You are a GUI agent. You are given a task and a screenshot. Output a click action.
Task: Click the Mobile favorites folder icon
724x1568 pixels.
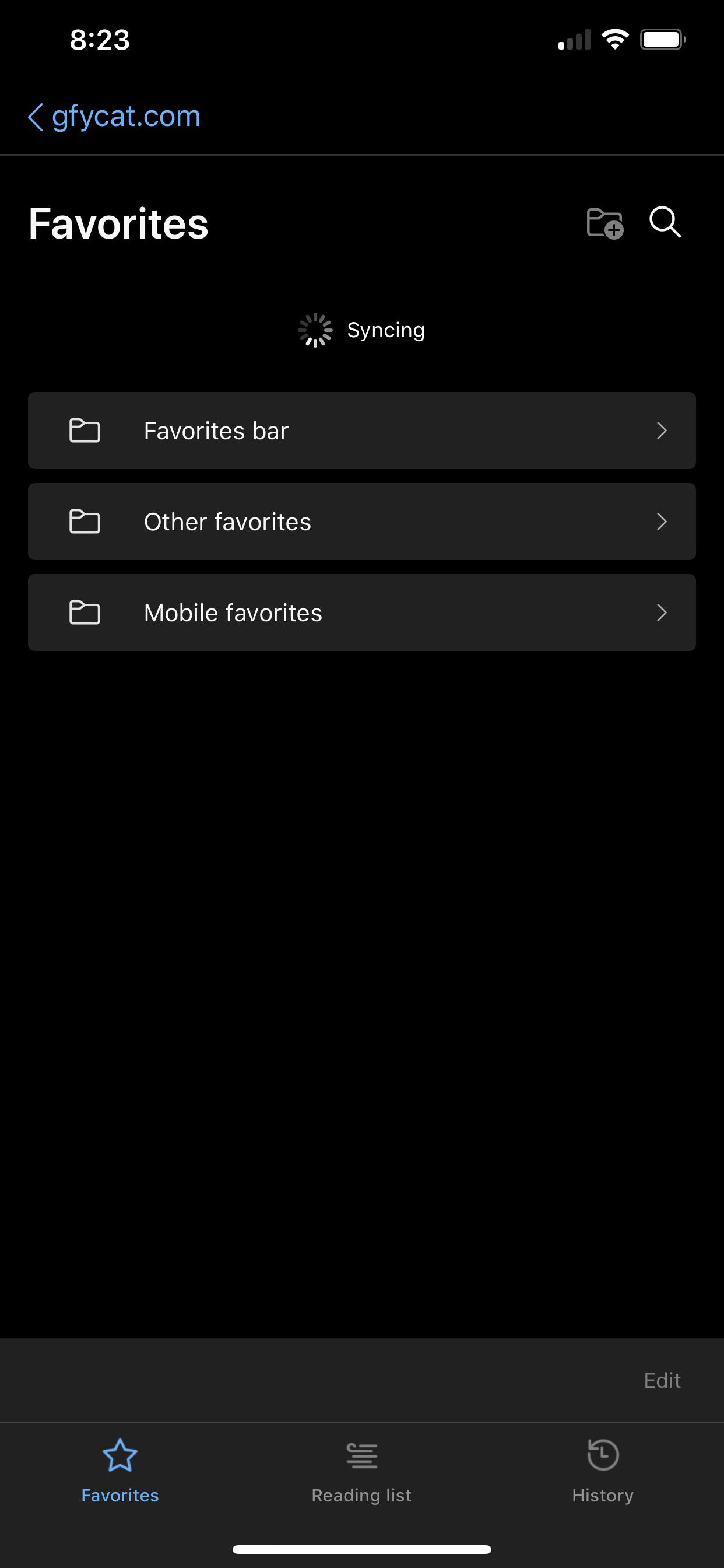point(85,612)
